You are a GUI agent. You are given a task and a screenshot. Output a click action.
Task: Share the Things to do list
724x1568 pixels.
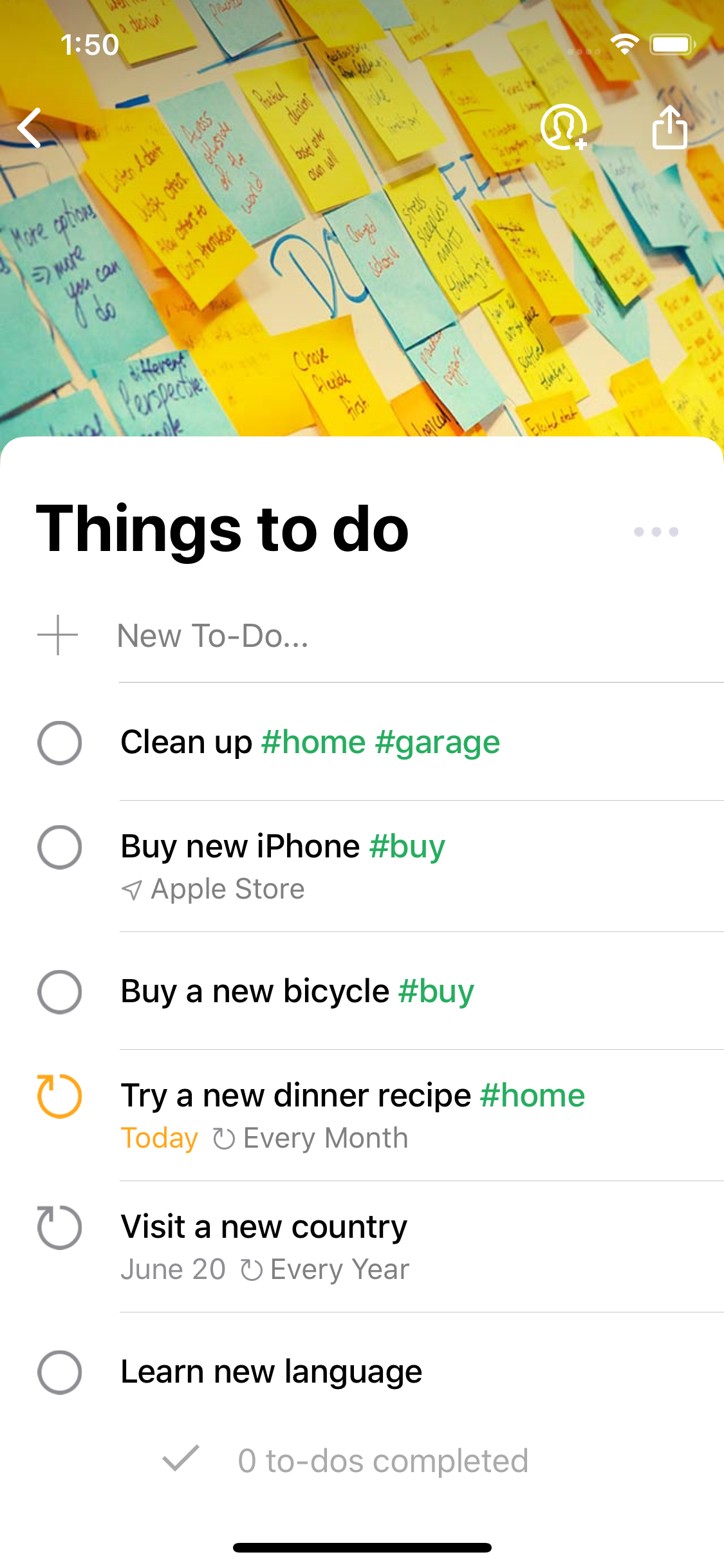click(669, 127)
